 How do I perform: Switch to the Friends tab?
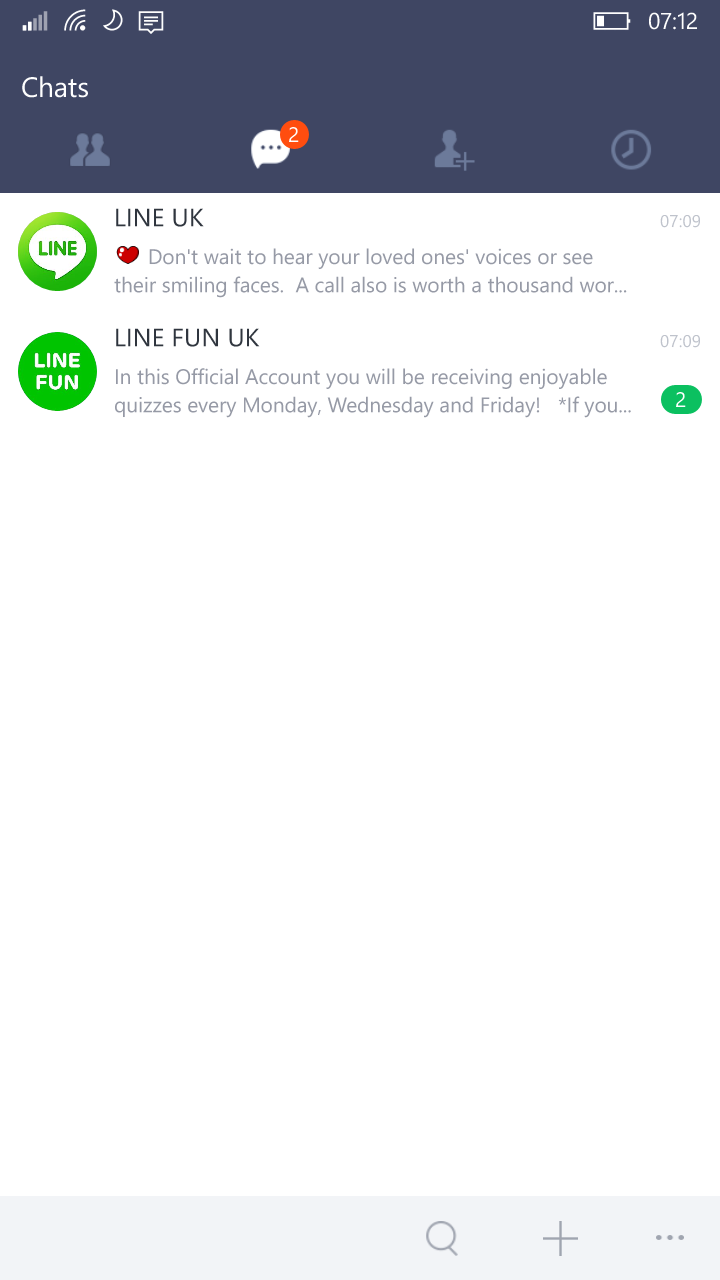click(x=90, y=150)
